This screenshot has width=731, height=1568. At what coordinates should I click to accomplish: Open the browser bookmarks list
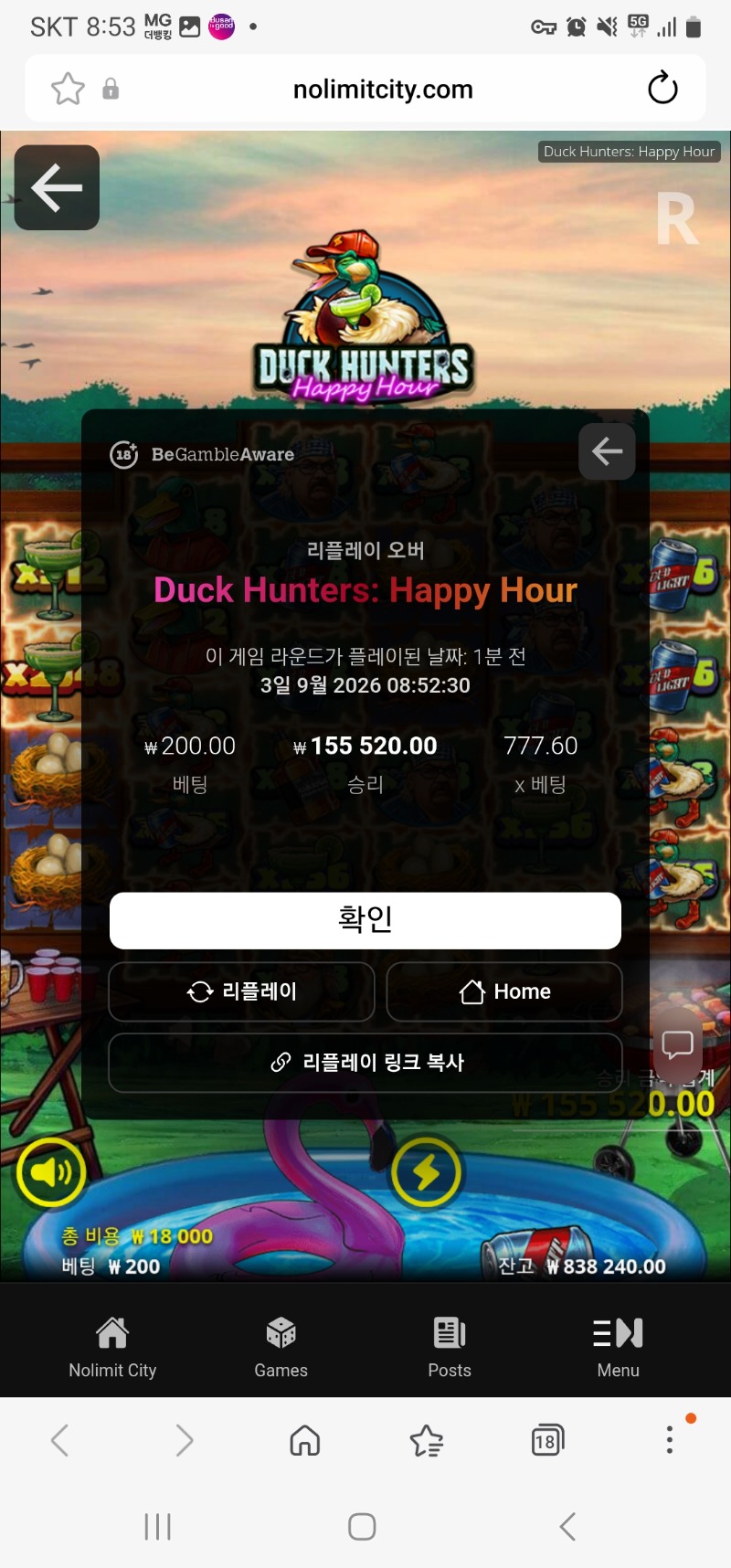(x=427, y=1441)
